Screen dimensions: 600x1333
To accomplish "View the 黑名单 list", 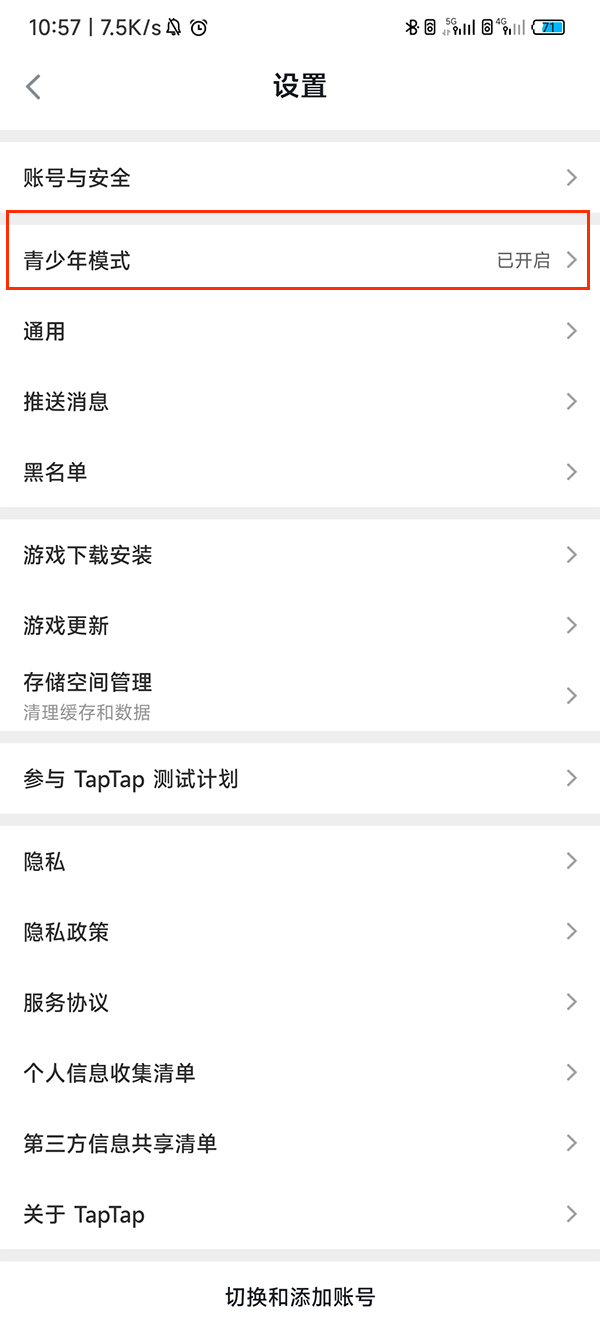I will coord(300,472).
